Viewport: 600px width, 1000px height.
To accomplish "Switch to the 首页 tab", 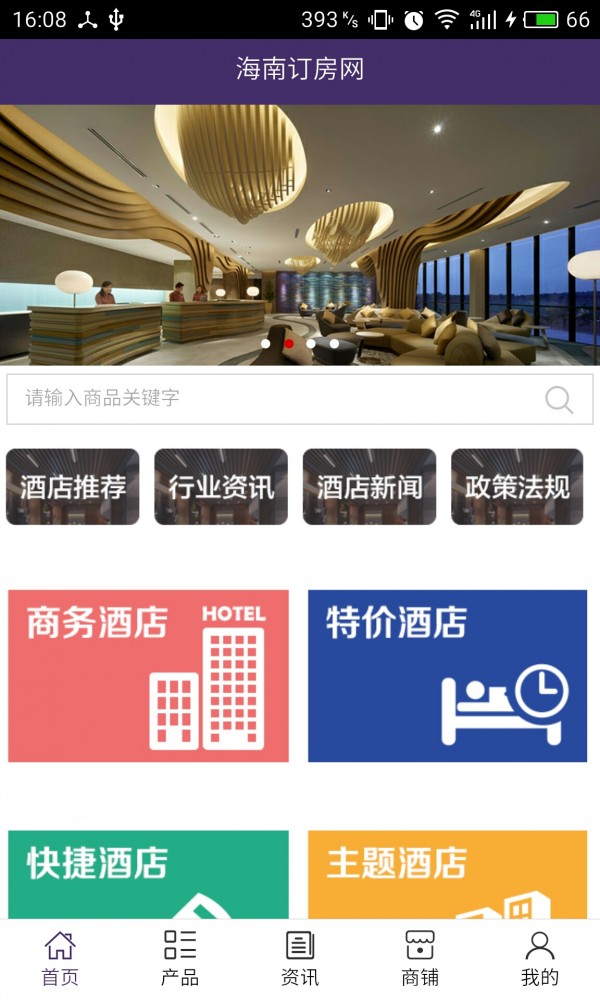I will 60,959.
